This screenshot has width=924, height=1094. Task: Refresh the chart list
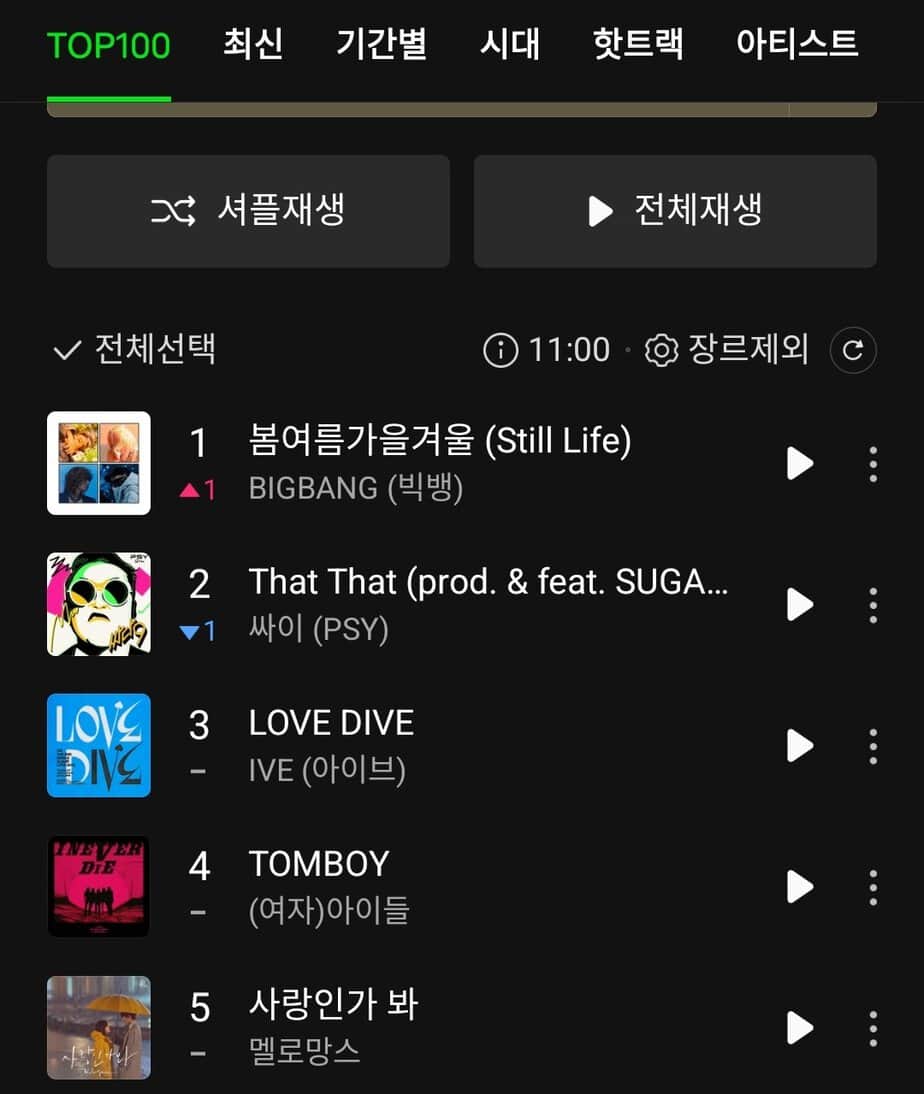click(853, 350)
